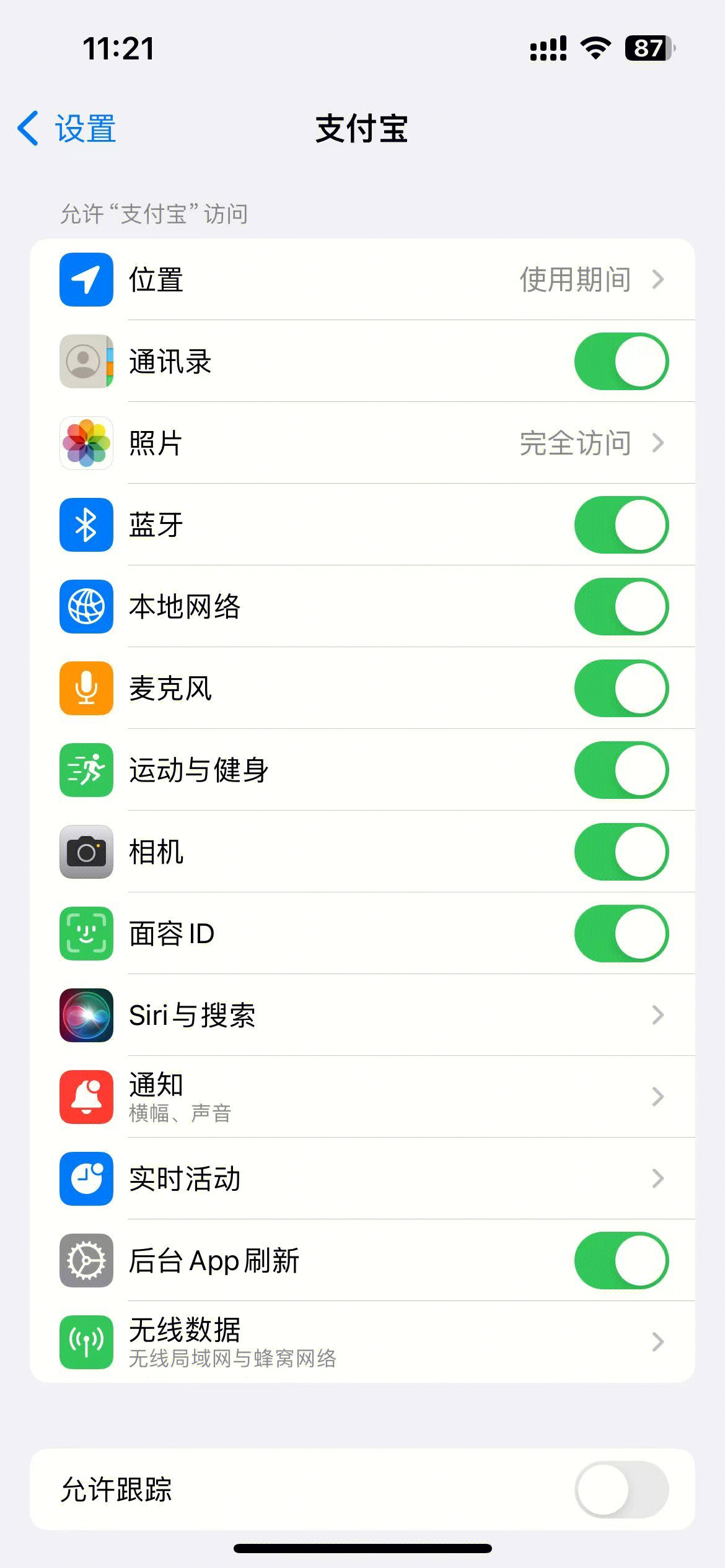Open 实时活动 settings

[x=362, y=1178]
